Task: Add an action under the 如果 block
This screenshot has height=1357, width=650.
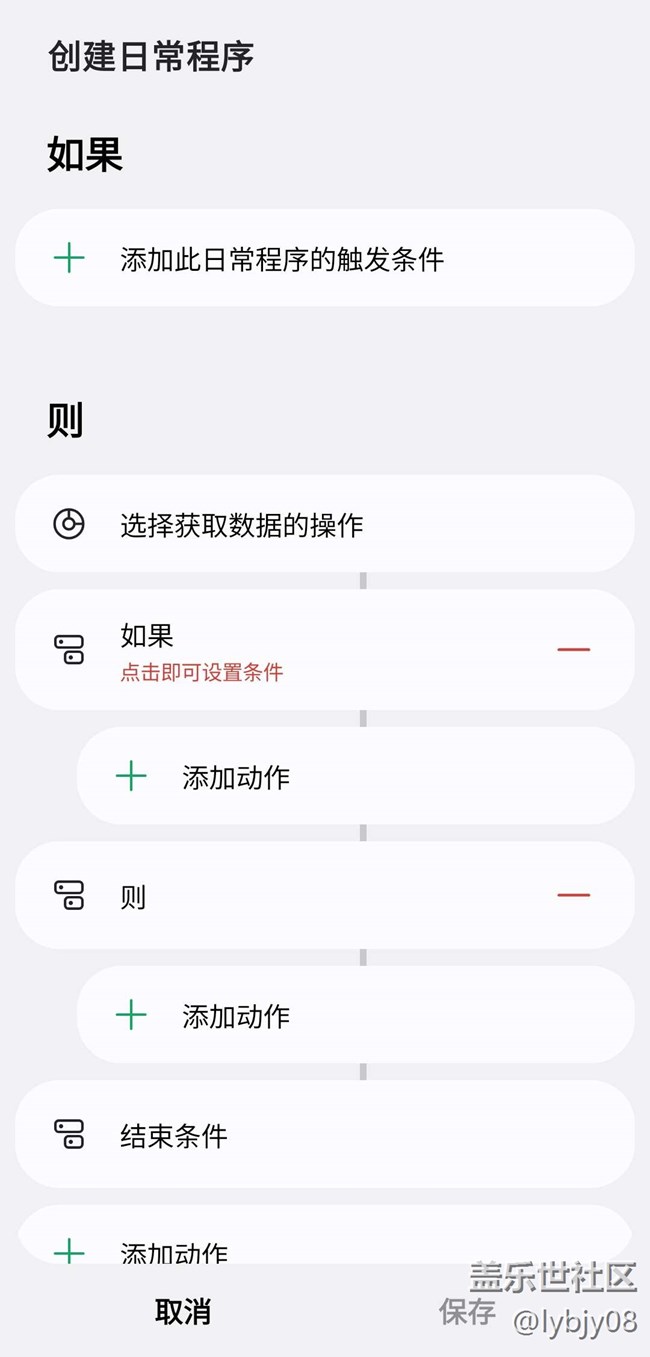Action: pyautogui.click(x=236, y=777)
